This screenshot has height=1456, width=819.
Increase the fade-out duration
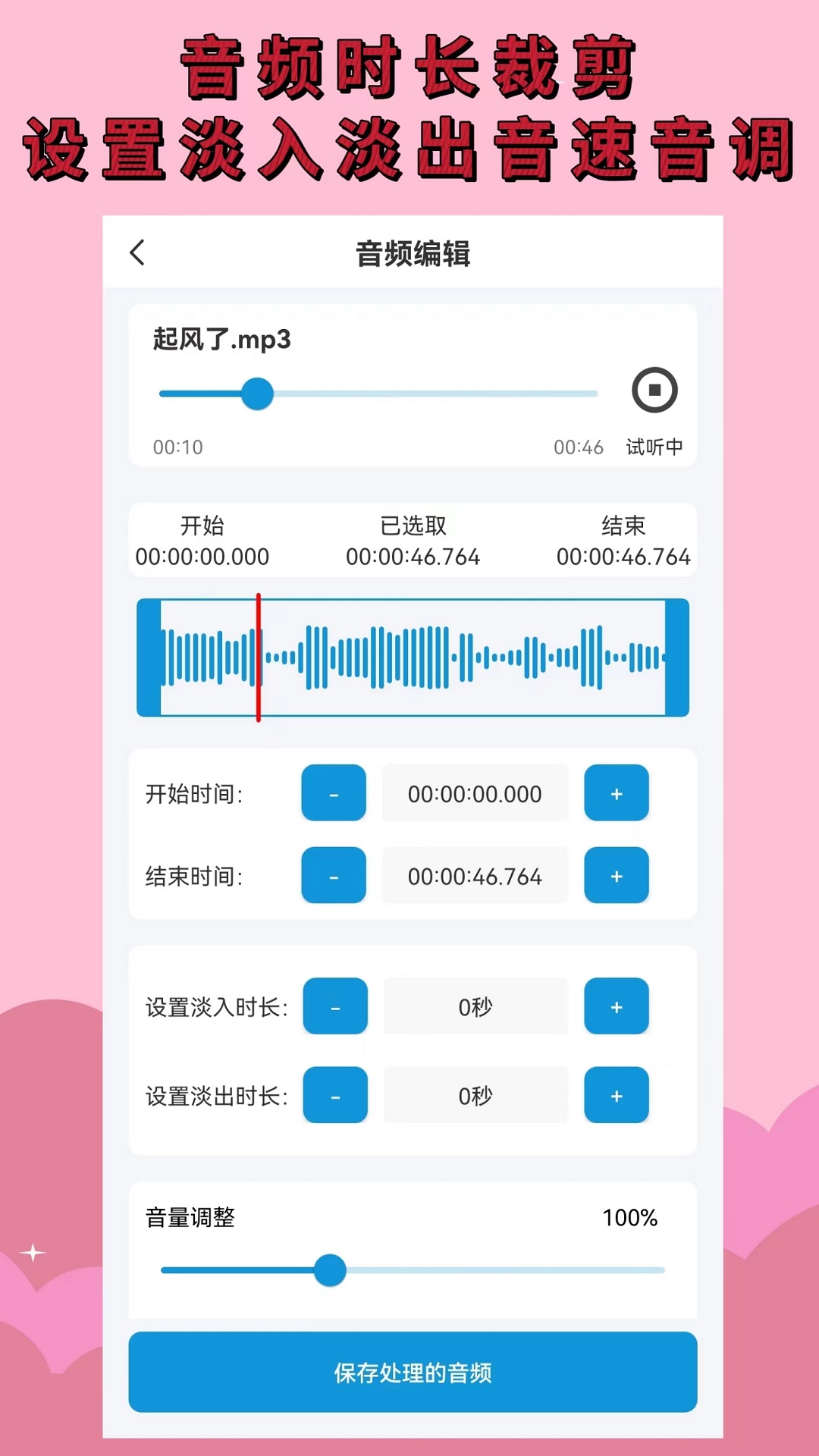tap(617, 1095)
